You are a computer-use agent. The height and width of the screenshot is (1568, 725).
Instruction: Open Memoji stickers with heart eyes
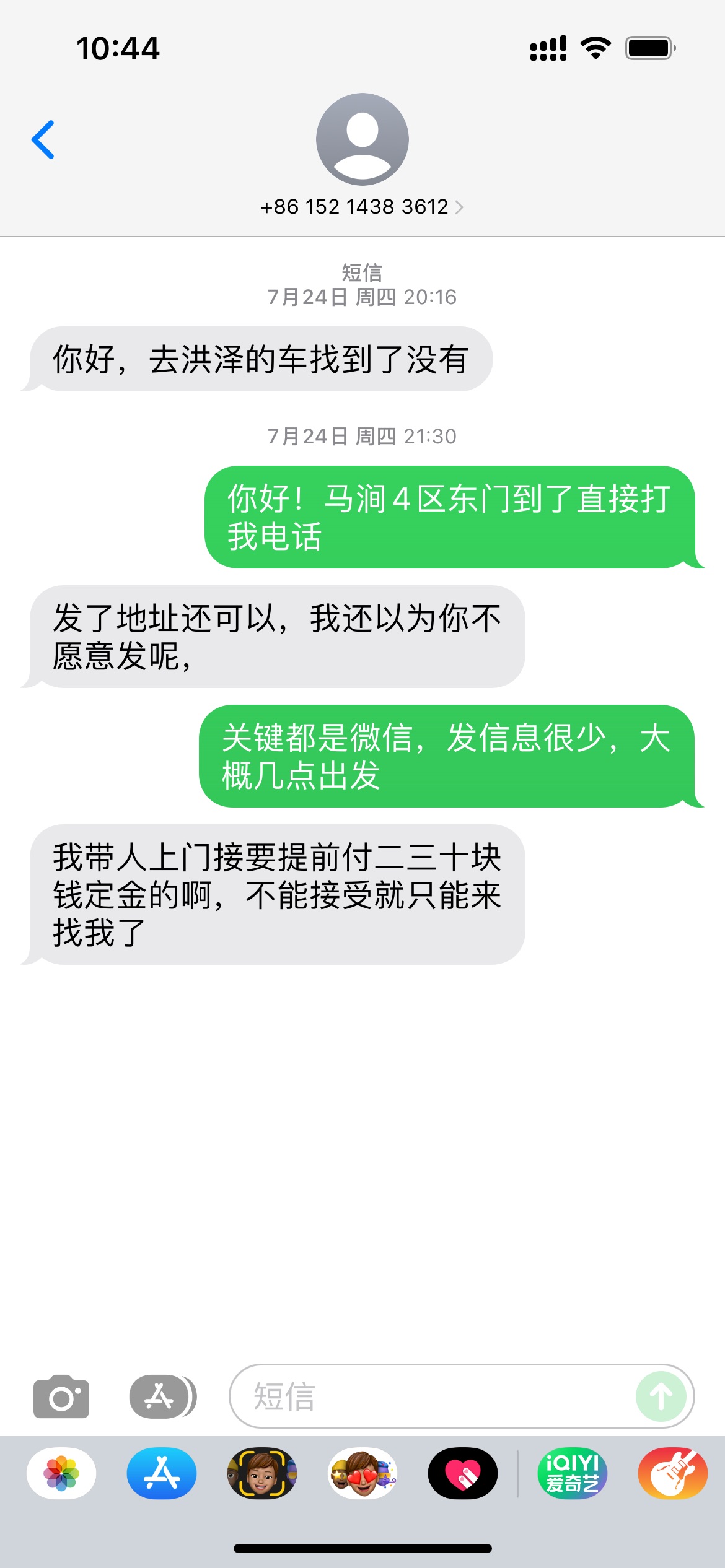[362, 1473]
